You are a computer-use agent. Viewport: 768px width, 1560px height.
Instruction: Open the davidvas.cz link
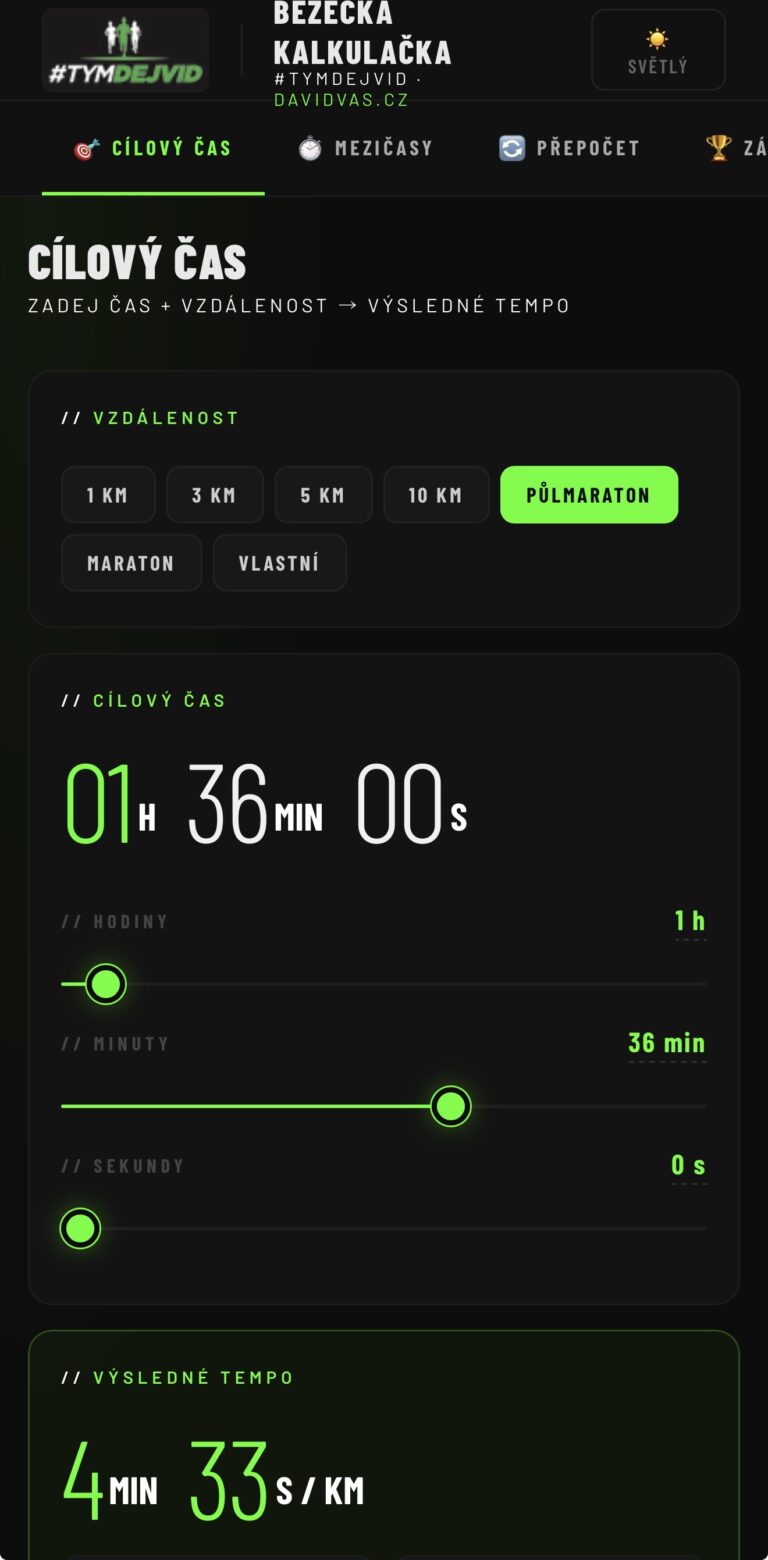(x=341, y=100)
